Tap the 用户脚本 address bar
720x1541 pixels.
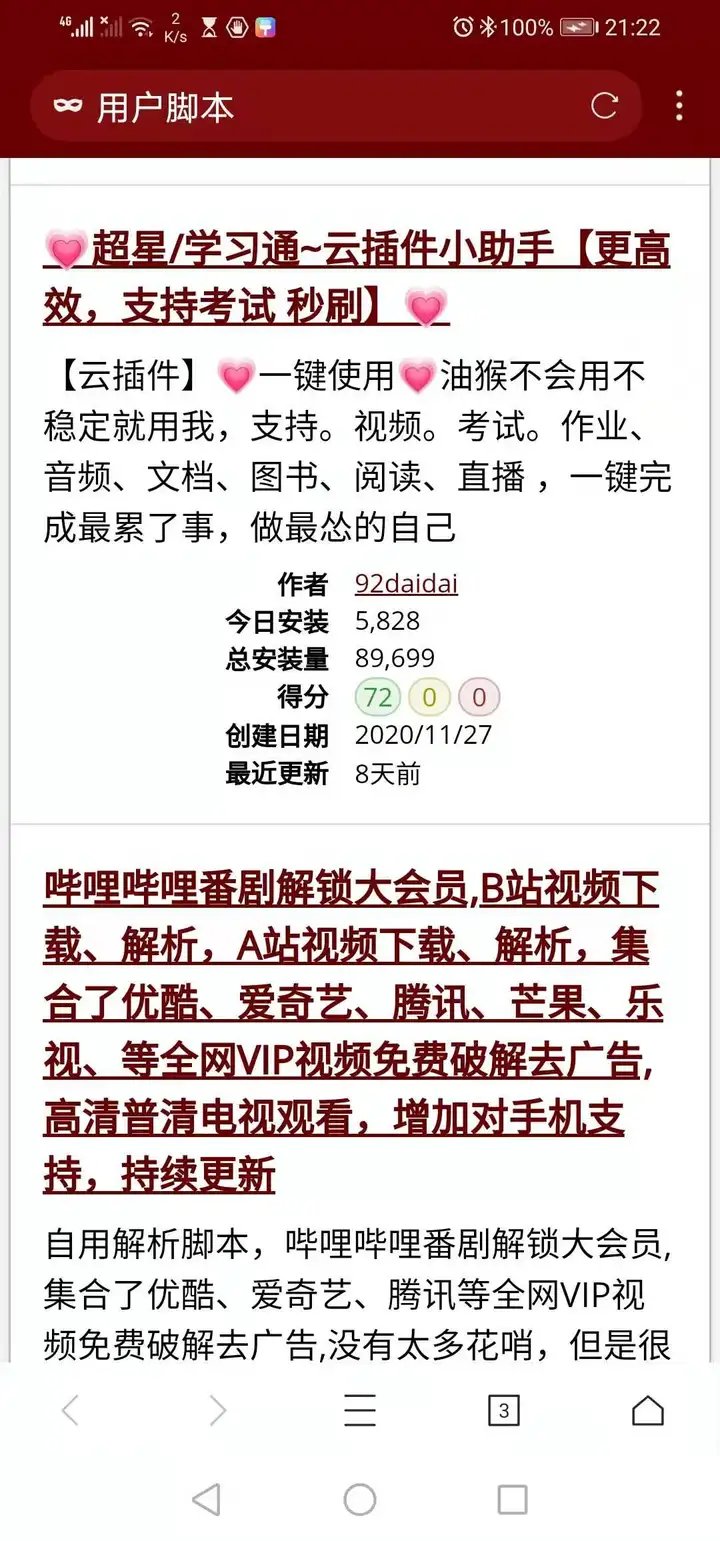300,106
